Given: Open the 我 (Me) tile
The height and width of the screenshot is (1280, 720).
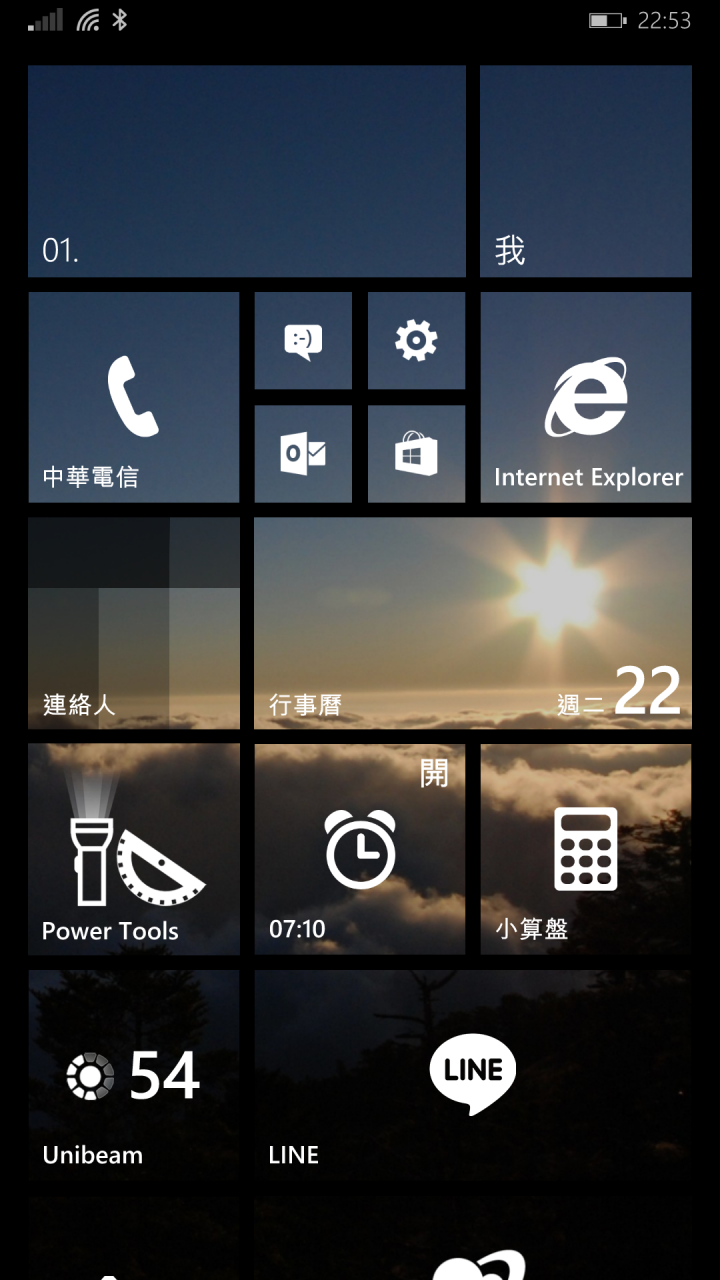Looking at the screenshot, I should 586,171.
